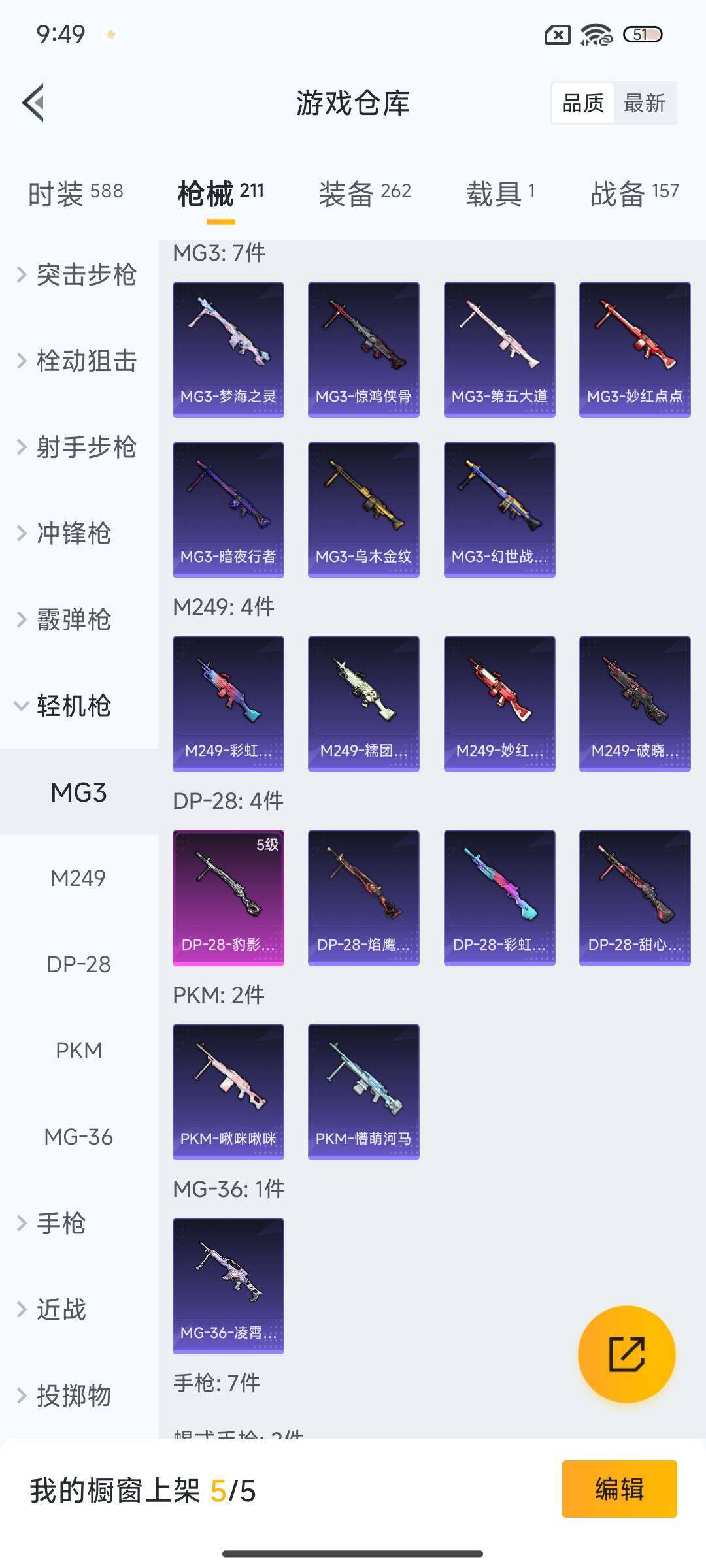View the MG3-乌木金纹 item

[x=363, y=510]
